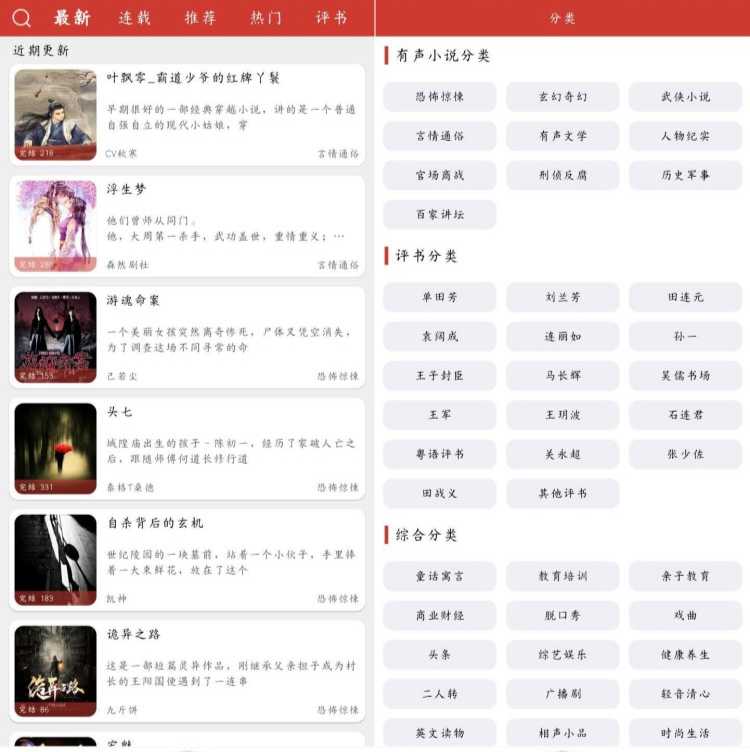Browse the 脱口秀 category
This screenshot has height=752, width=750.
click(563, 615)
